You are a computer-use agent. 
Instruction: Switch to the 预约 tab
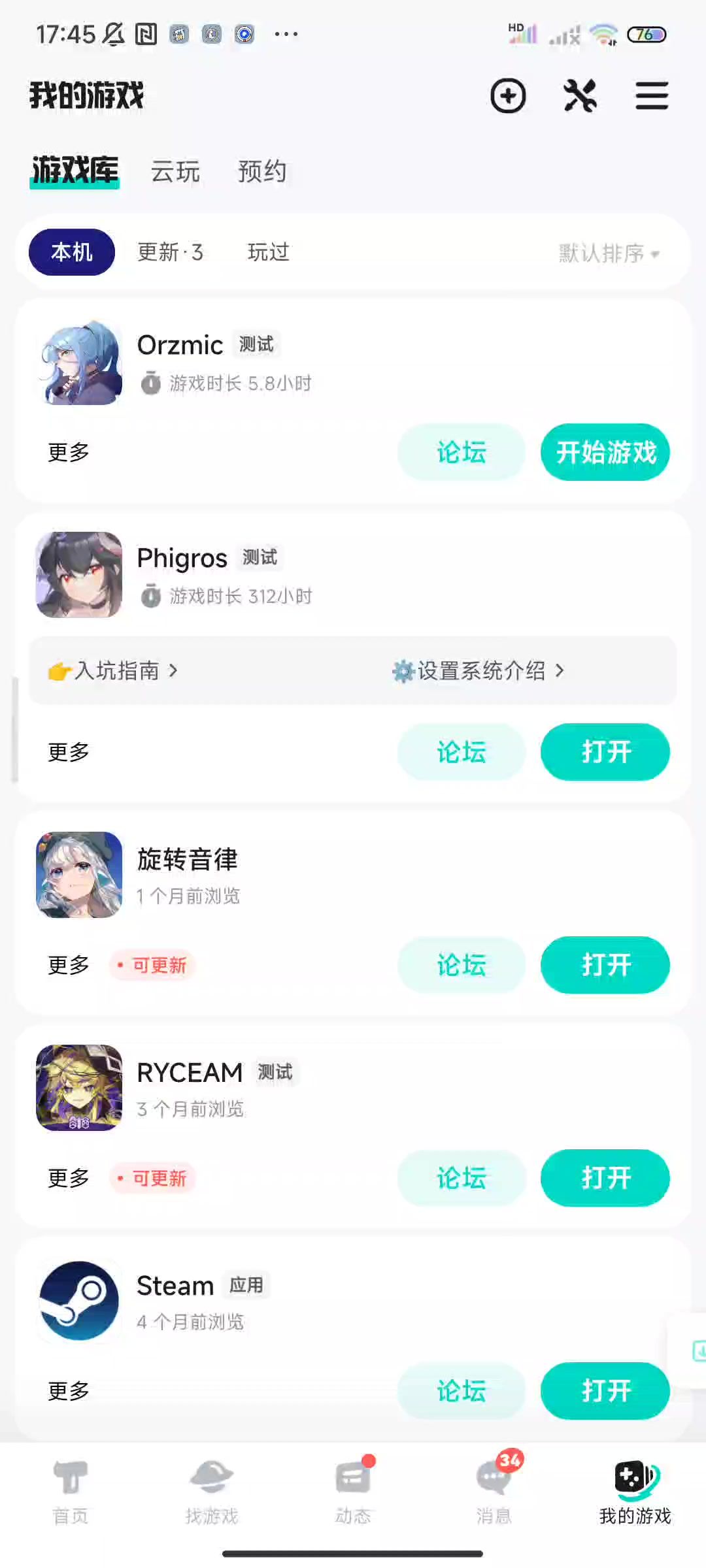coord(262,172)
